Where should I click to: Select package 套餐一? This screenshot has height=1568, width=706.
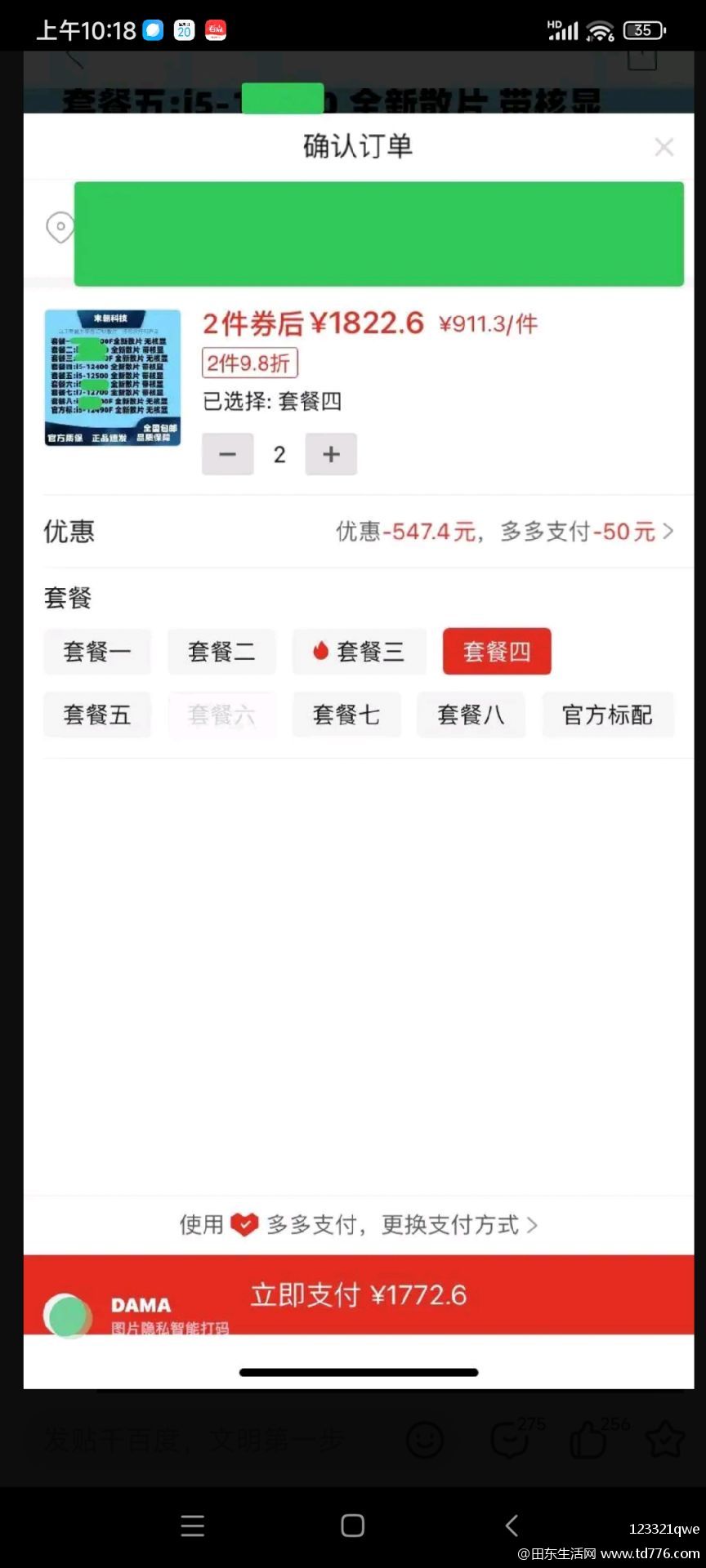[97, 652]
